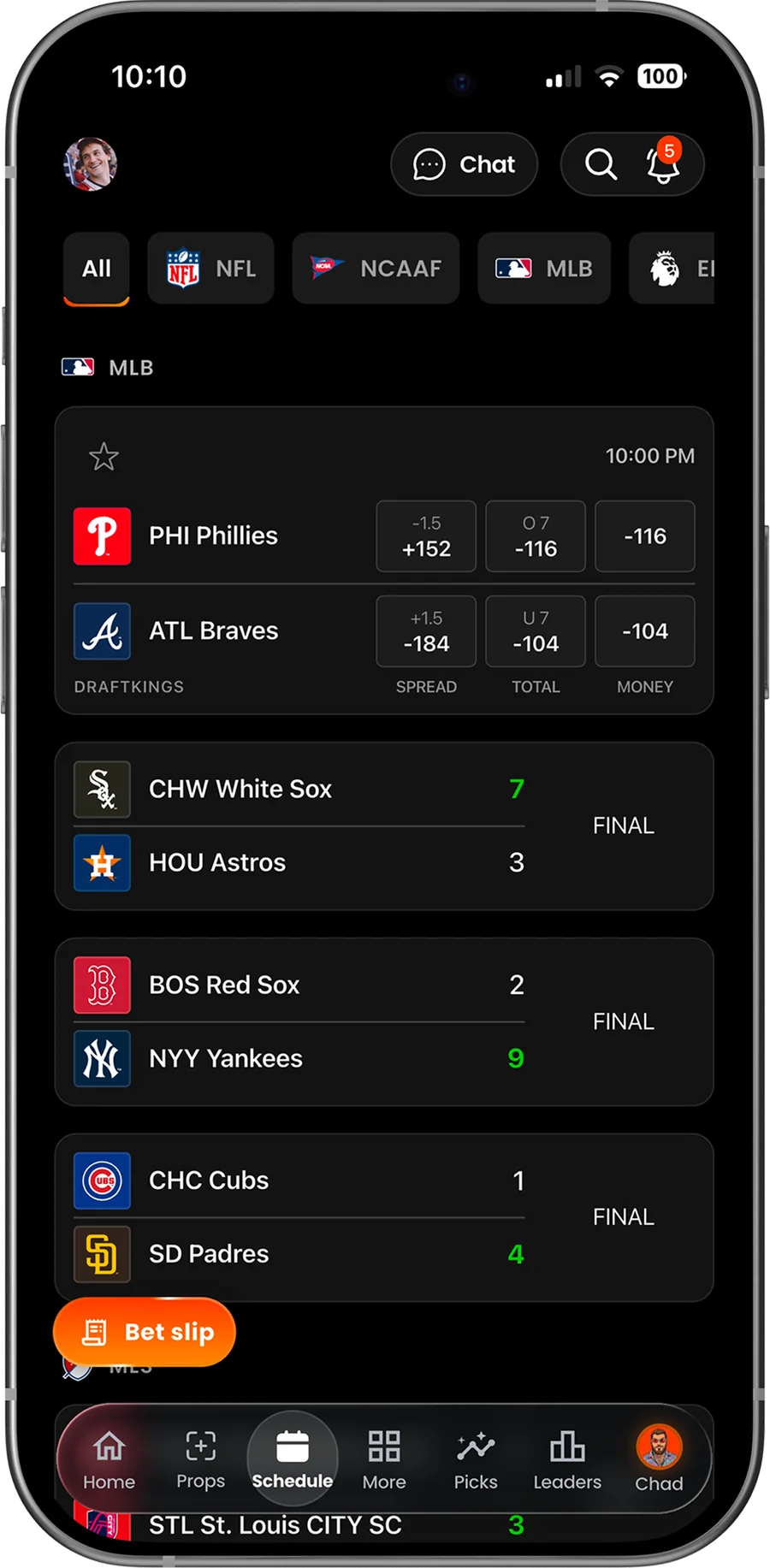Viewport: 770px width, 1568px height.
Task: Switch to the Picks tab
Action: pyautogui.click(x=476, y=1460)
